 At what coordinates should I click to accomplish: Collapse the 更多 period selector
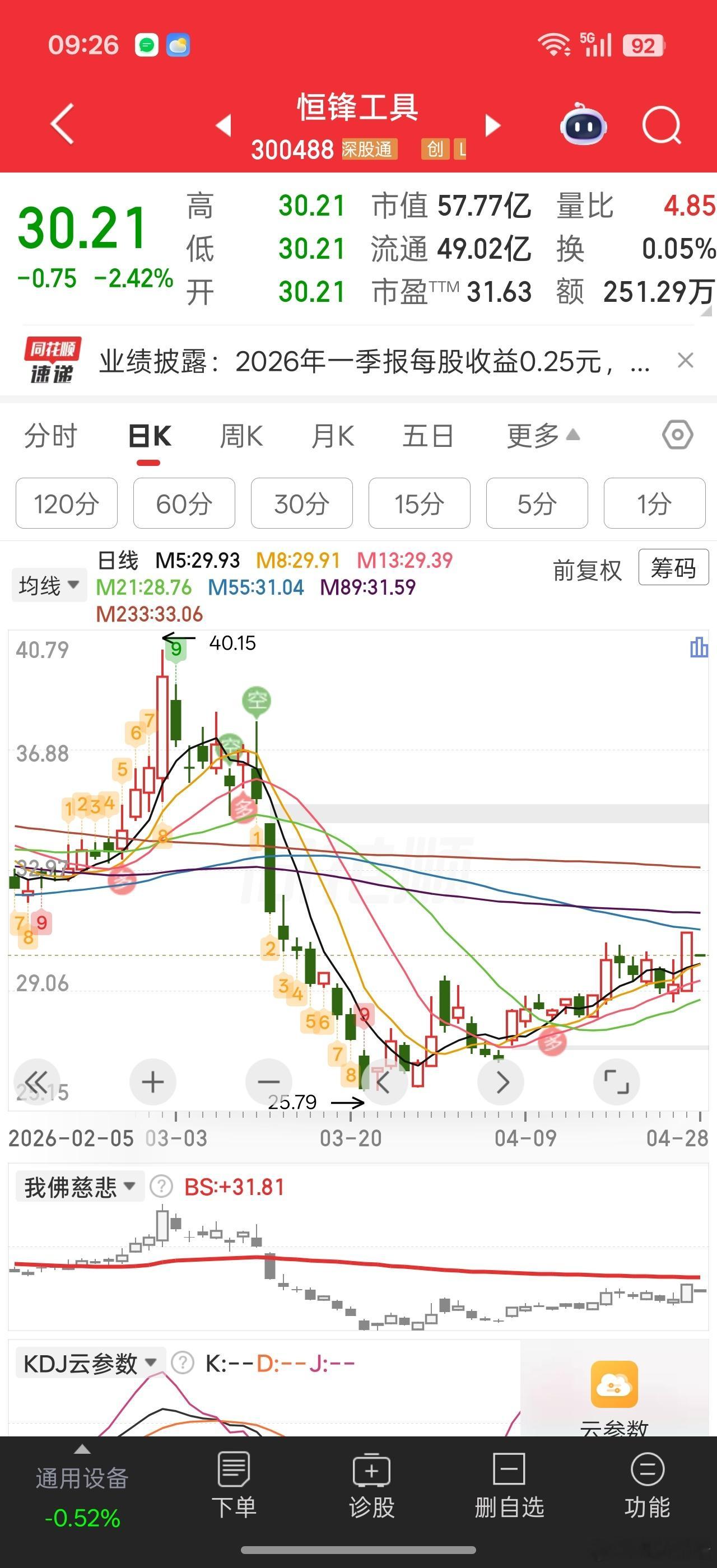point(541,436)
